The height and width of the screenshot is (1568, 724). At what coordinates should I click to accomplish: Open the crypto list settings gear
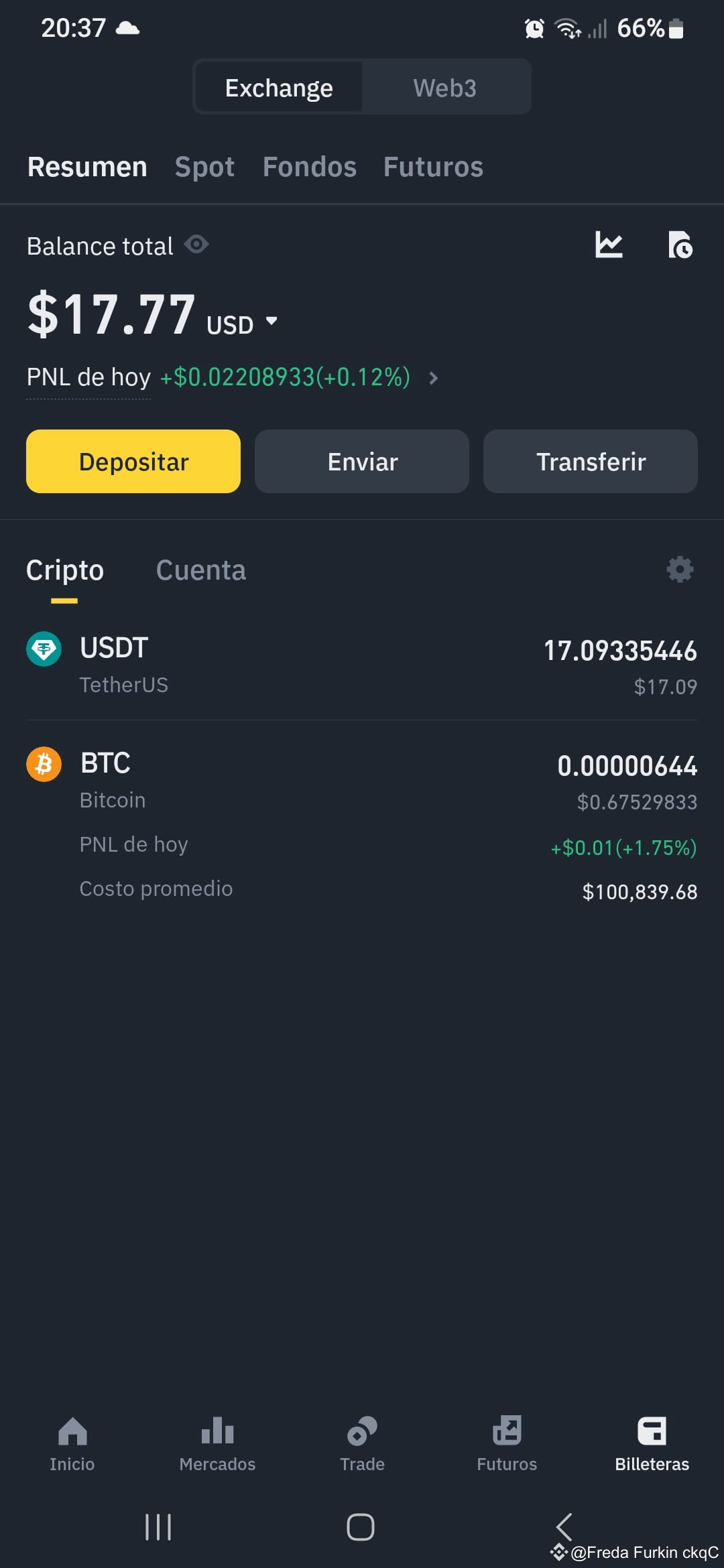pyautogui.click(x=680, y=570)
